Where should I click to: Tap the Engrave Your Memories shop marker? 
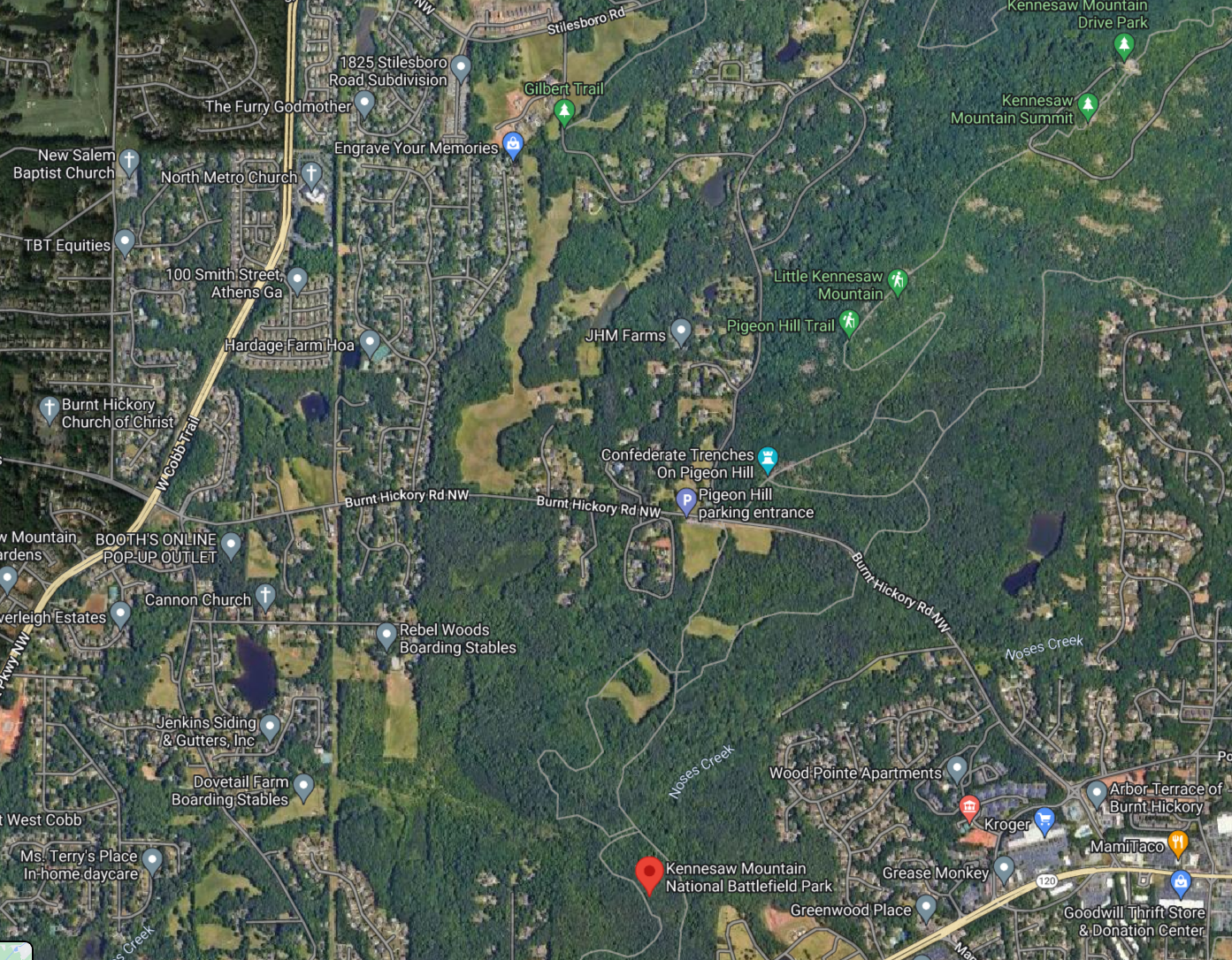513,144
